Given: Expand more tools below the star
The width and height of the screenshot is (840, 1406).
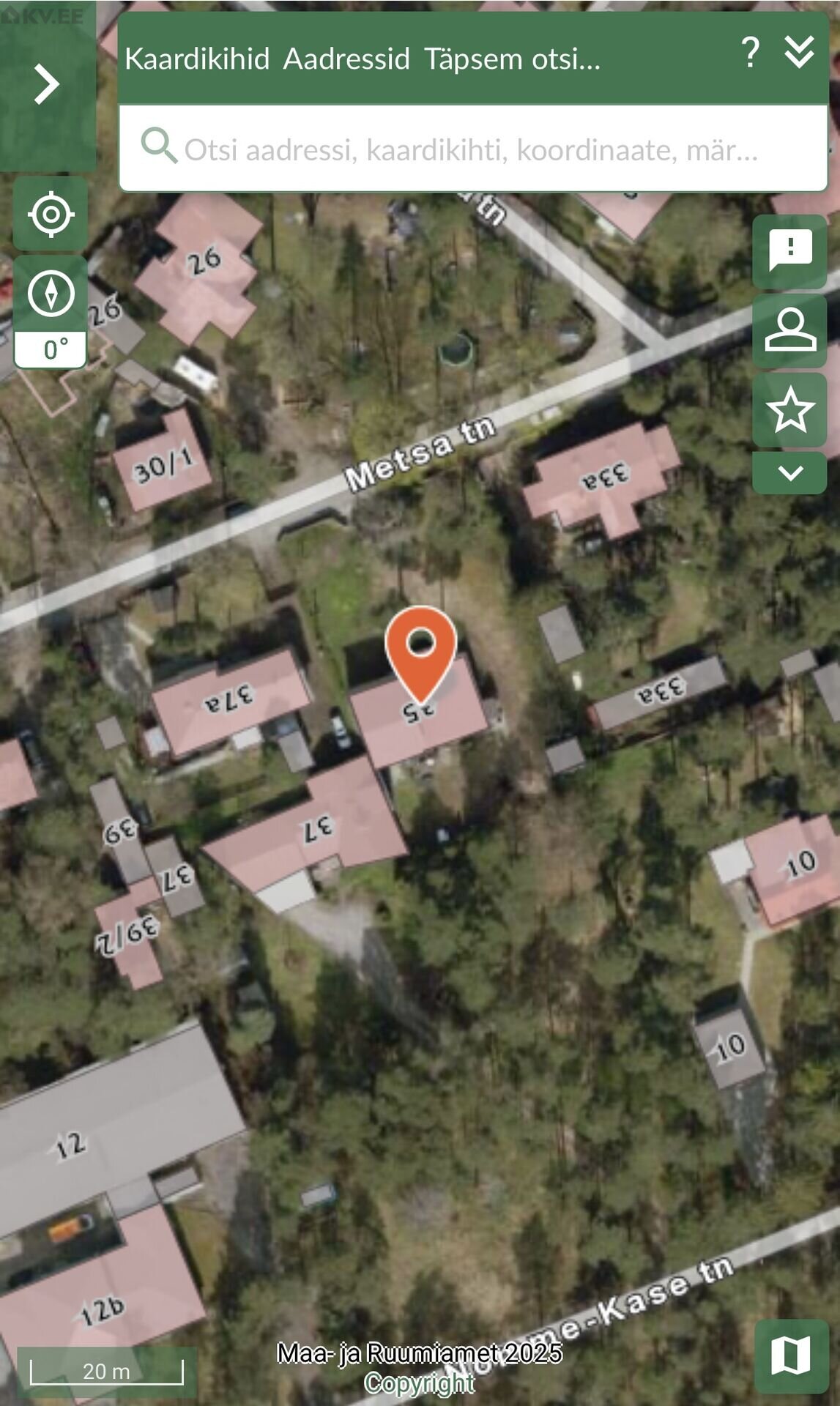Looking at the screenshot, I should click(x=789, y=473).
